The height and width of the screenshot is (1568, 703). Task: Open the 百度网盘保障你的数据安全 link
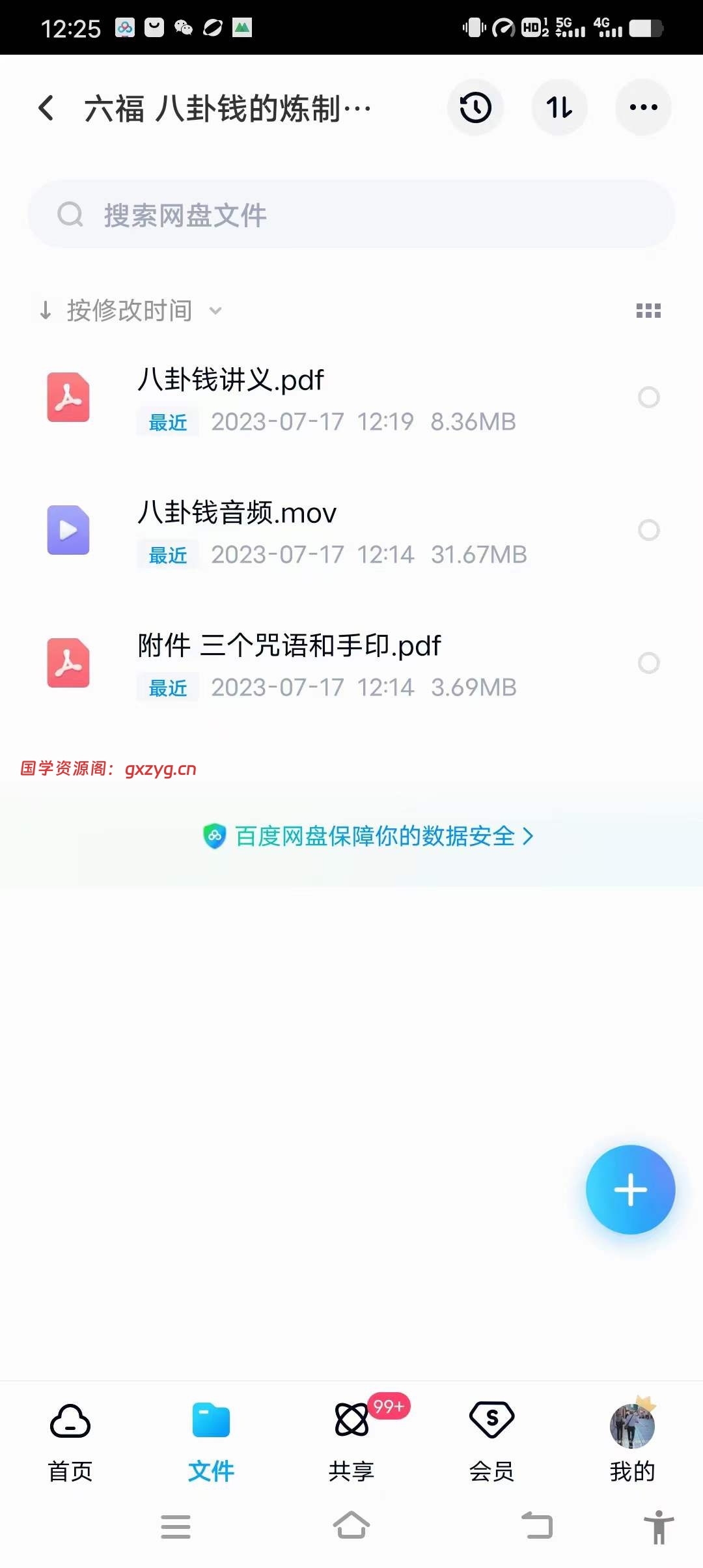point(368,836)
